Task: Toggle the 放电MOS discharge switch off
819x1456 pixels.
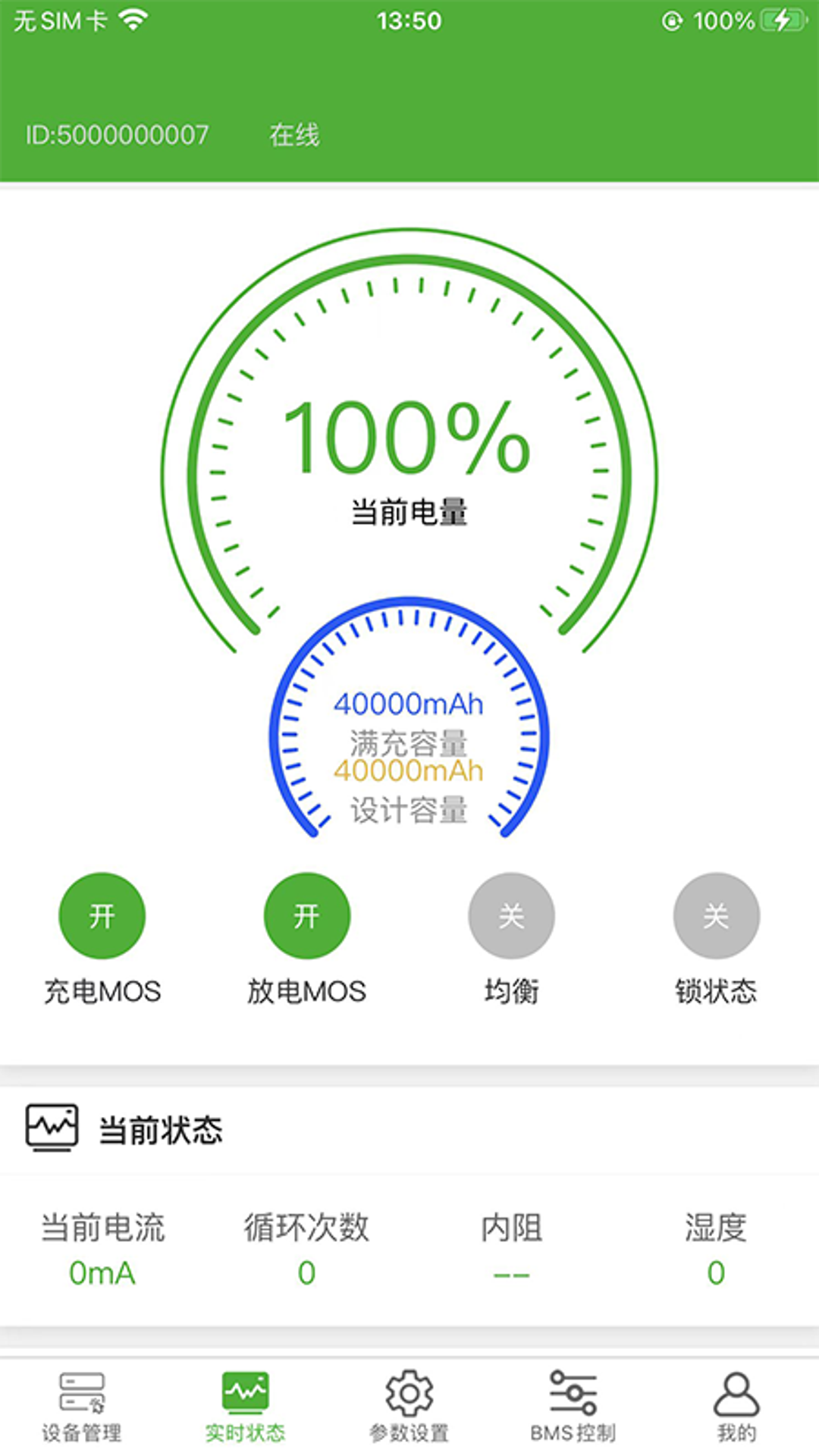Action: 306,915
